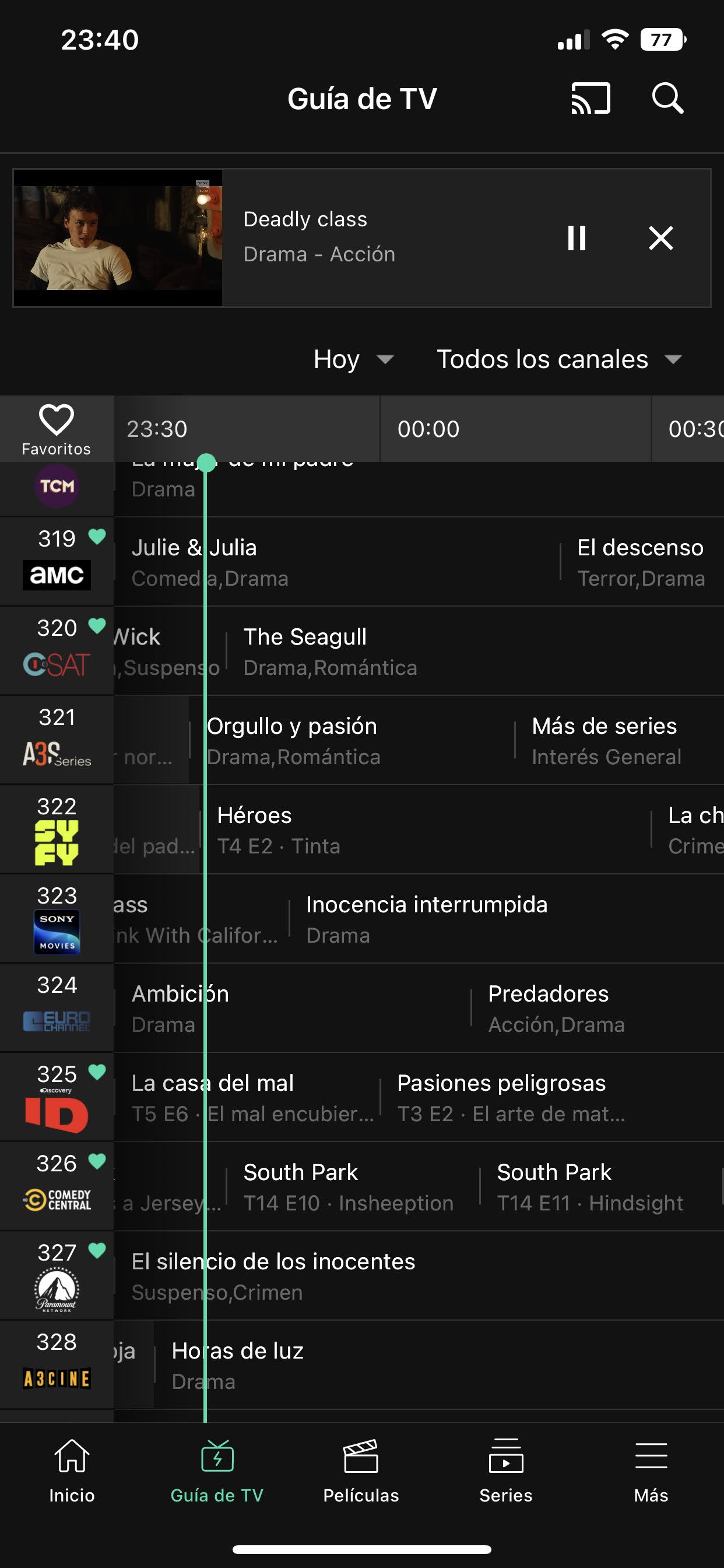Open El silencio de los inocentes
724x1568 pixels.
pyautogui.click(x=419, y=1276)
